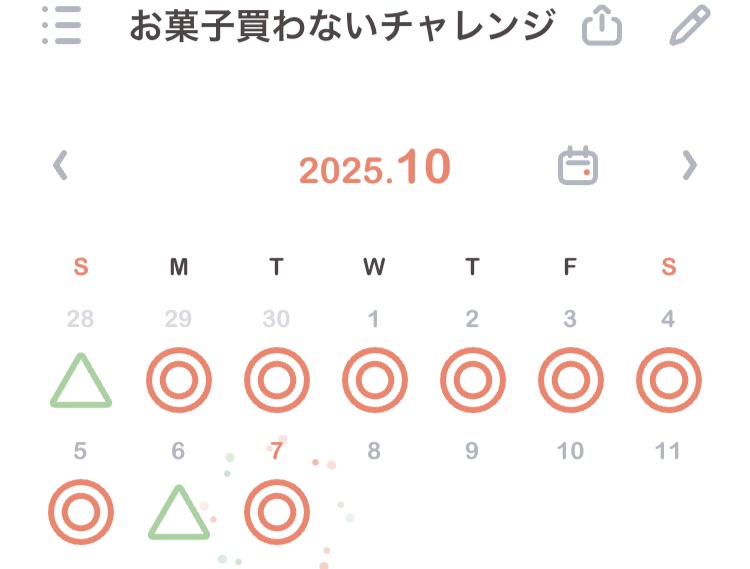Tap October 3's double circle mark
The height and width of the screenshot is (569, 750).
[571, 381]
